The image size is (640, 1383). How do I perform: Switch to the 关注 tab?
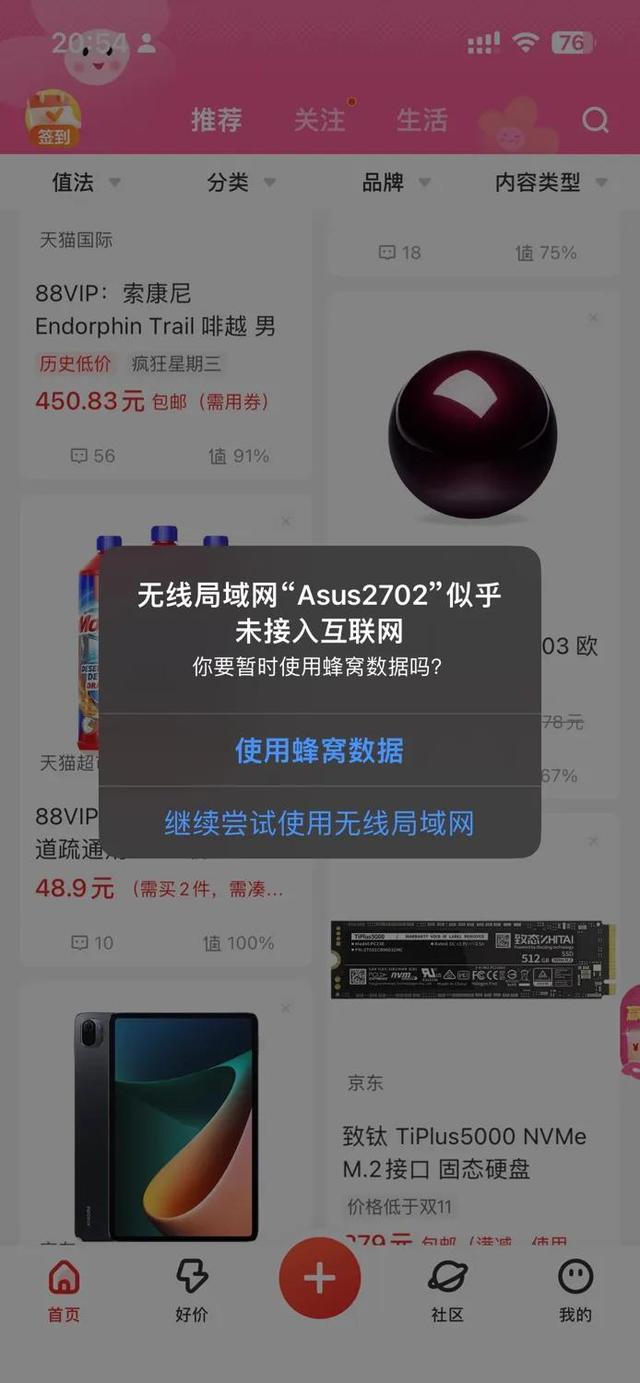[x=319, y=120]
